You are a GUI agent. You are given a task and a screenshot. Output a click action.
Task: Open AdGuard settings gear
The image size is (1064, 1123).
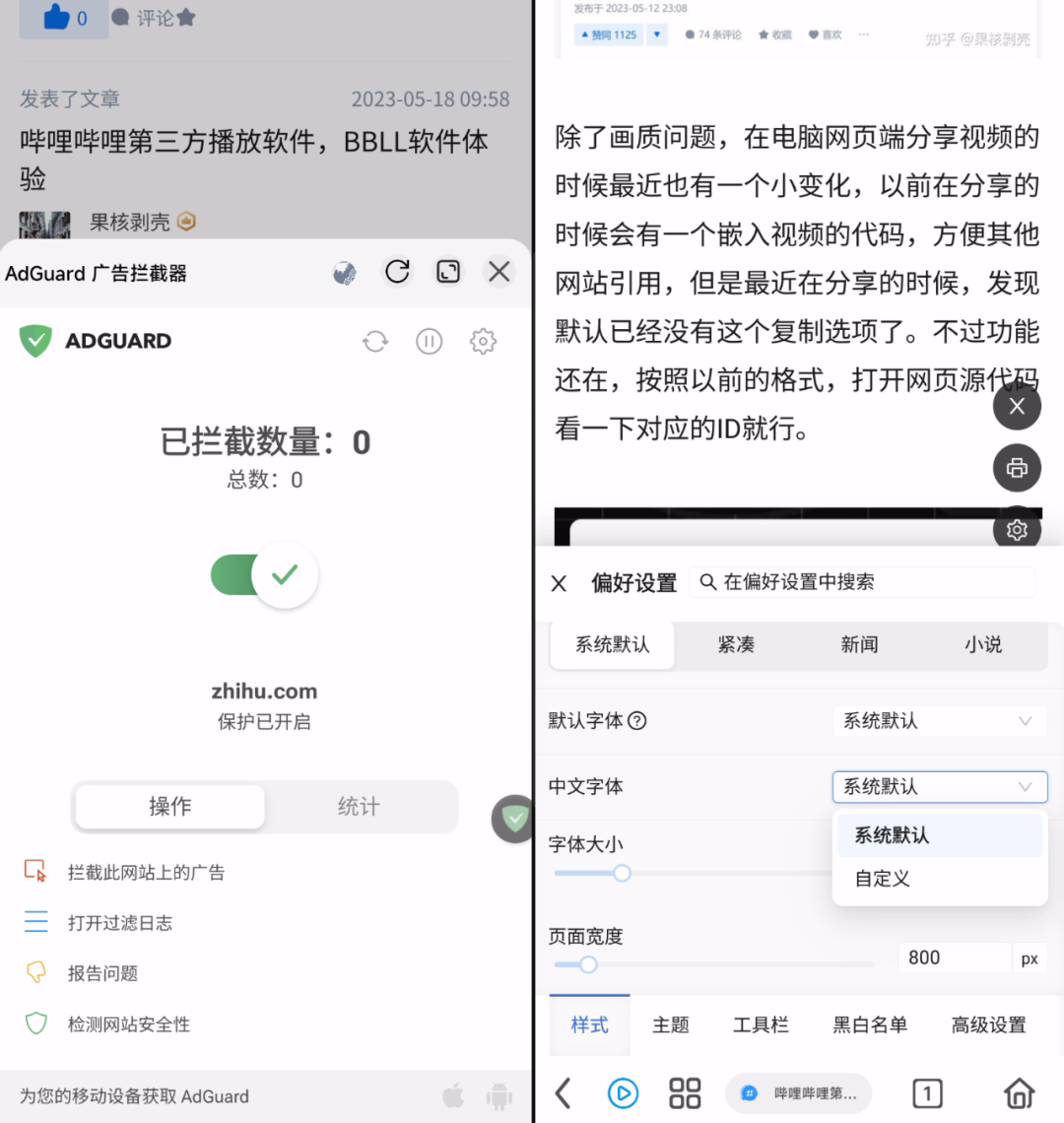click(x=483, y=342)
